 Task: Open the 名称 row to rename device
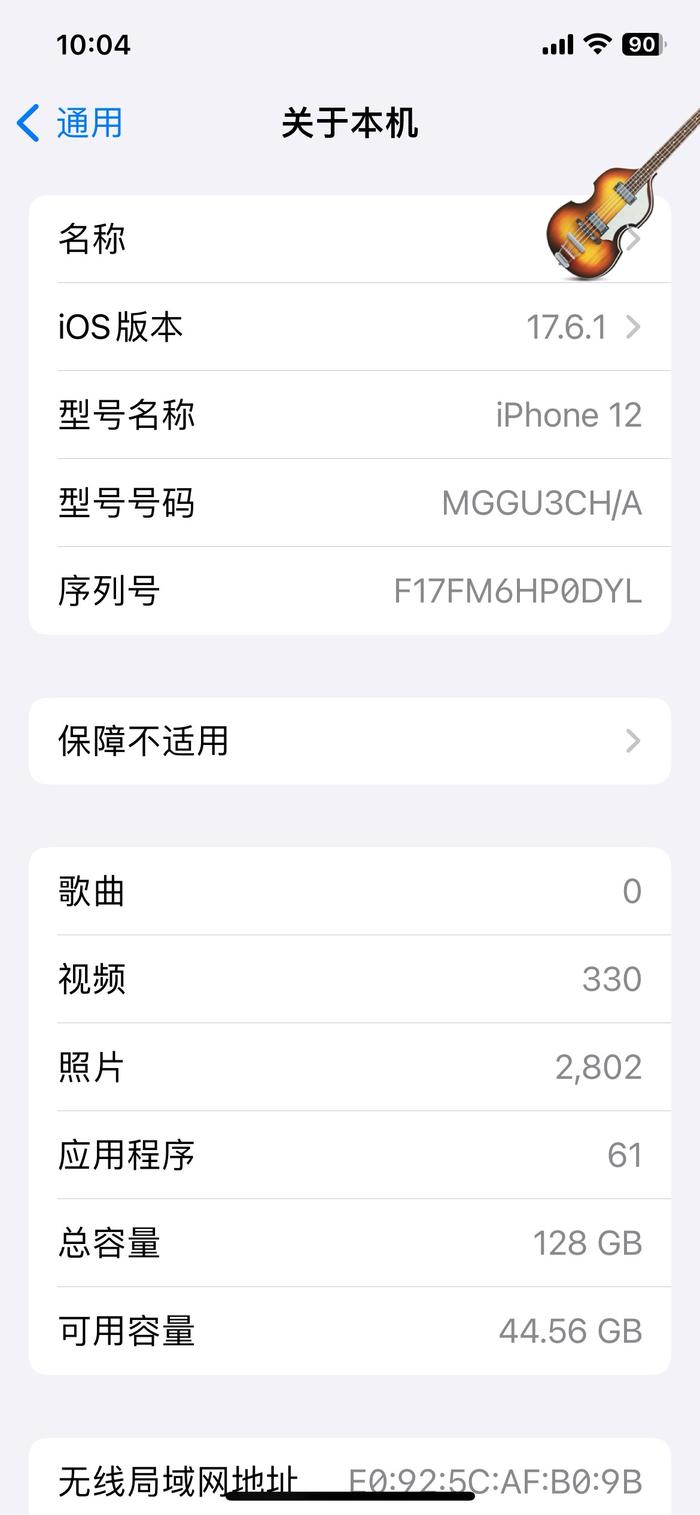click(350, 239)
